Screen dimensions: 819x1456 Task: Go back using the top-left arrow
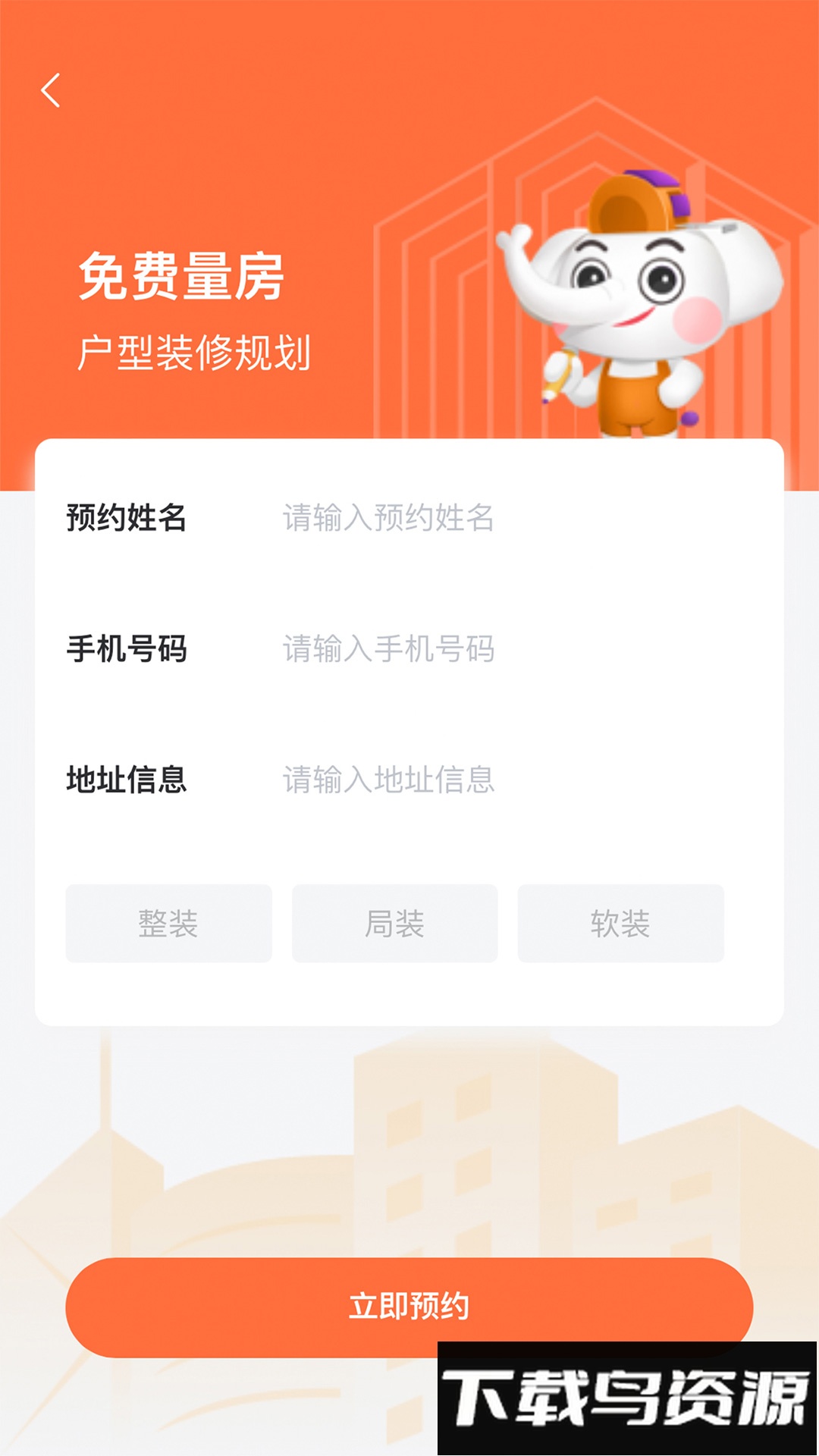[51, 91]
